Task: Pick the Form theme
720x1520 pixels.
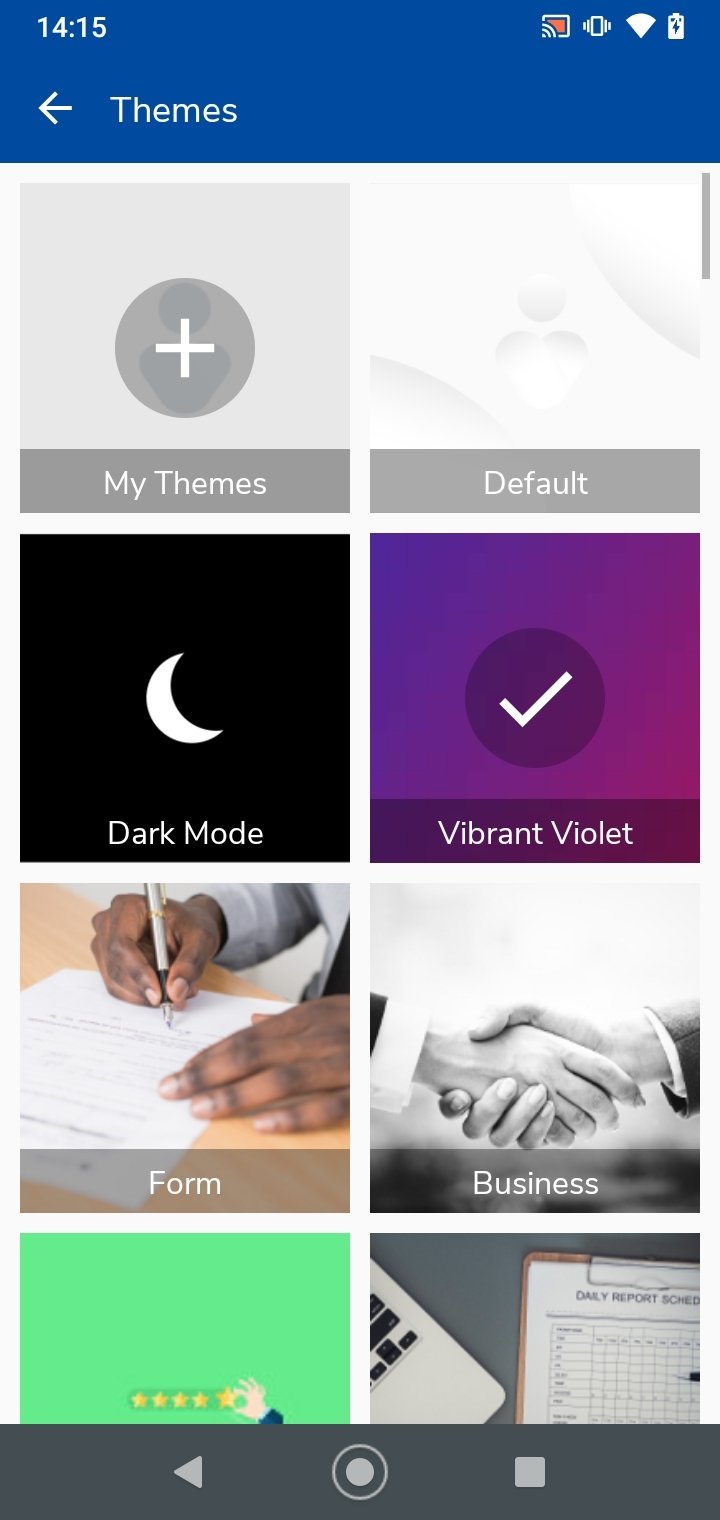Action: pos(185,1047)
